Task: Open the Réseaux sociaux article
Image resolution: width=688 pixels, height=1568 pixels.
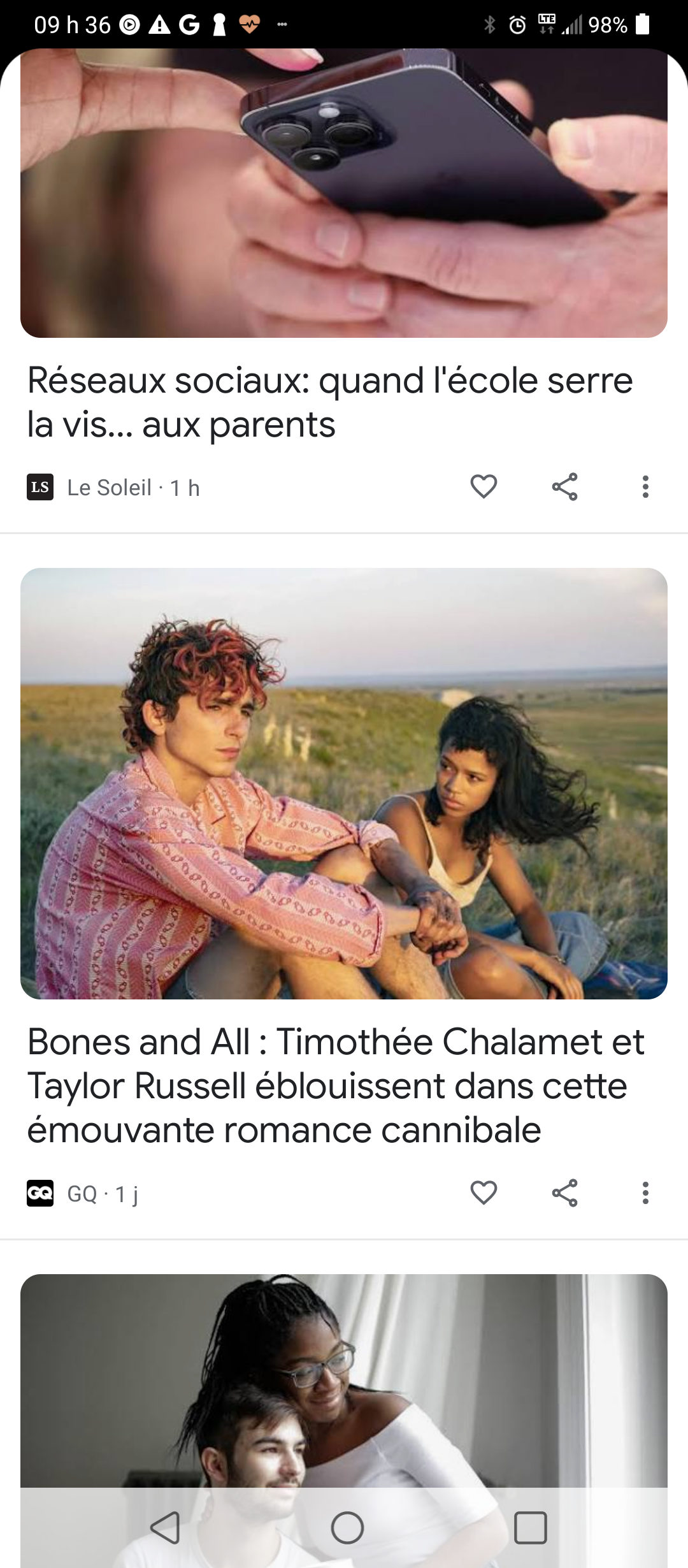Action: (330, 402)
